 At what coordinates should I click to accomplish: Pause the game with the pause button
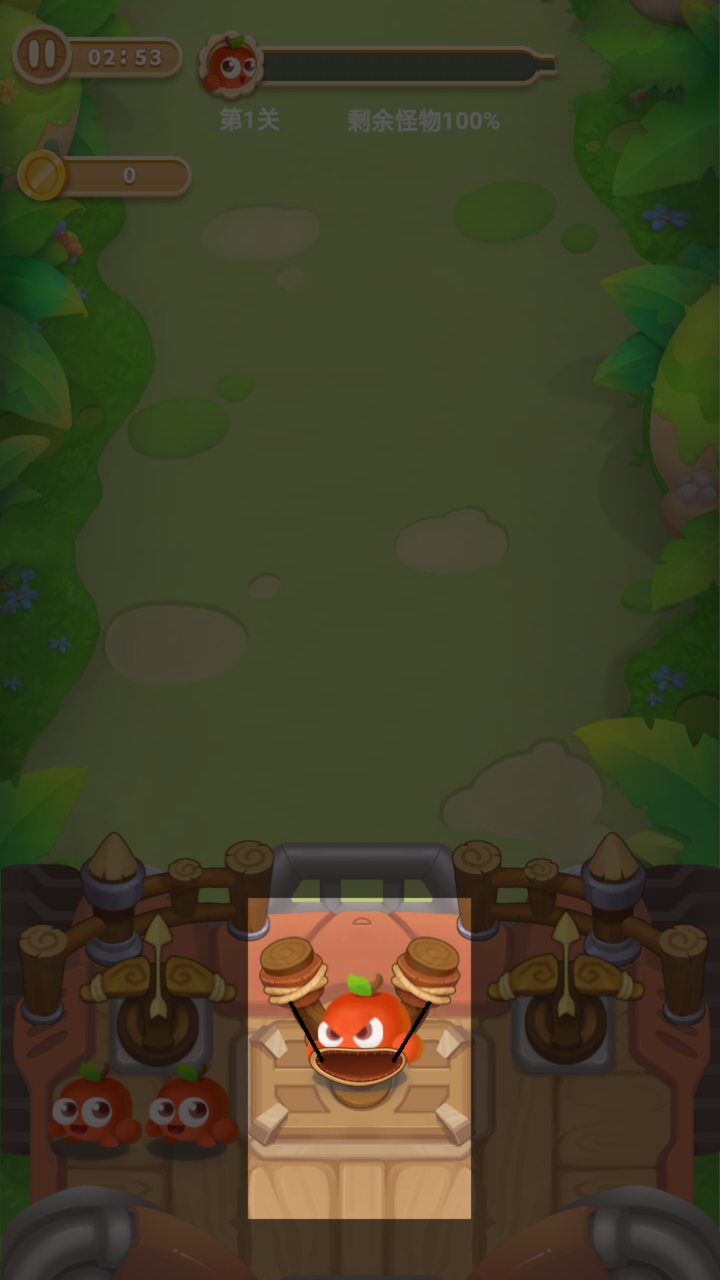click(x=41, y=55)
